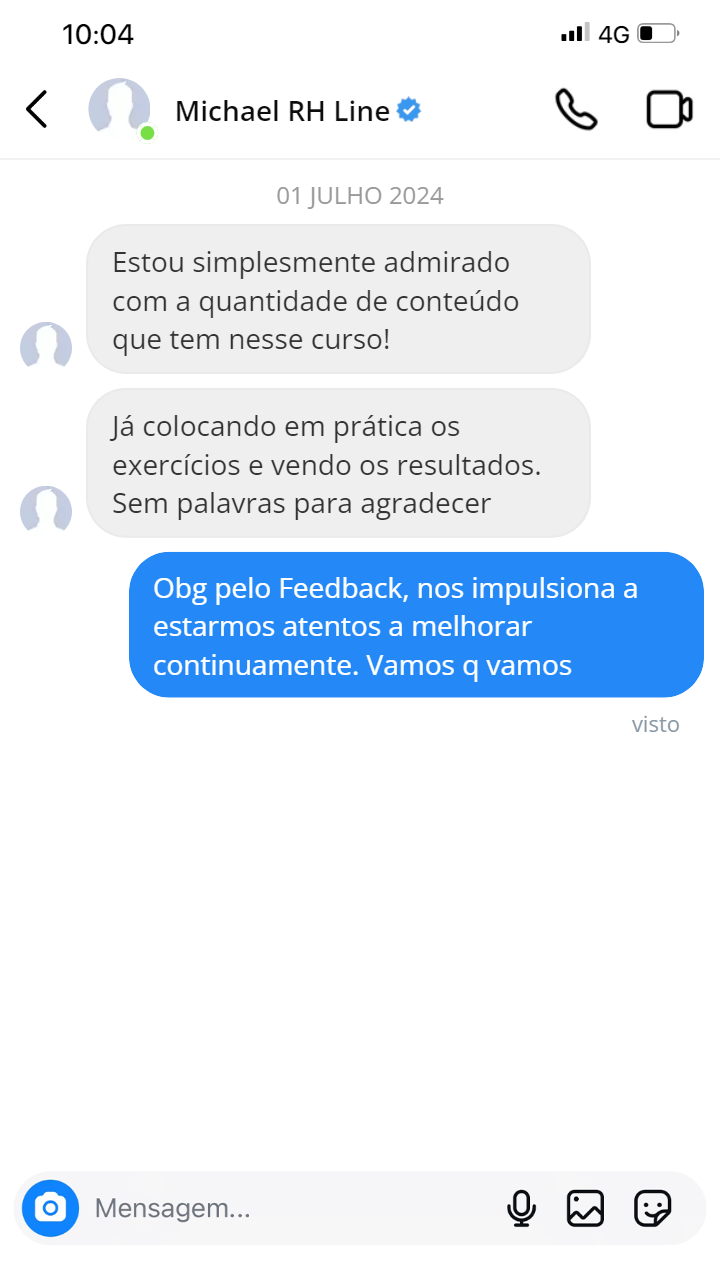This screenshot has width=720, height=1274.
Task: Attach a photo from the gallery
Action: (x=585, y=1208)
